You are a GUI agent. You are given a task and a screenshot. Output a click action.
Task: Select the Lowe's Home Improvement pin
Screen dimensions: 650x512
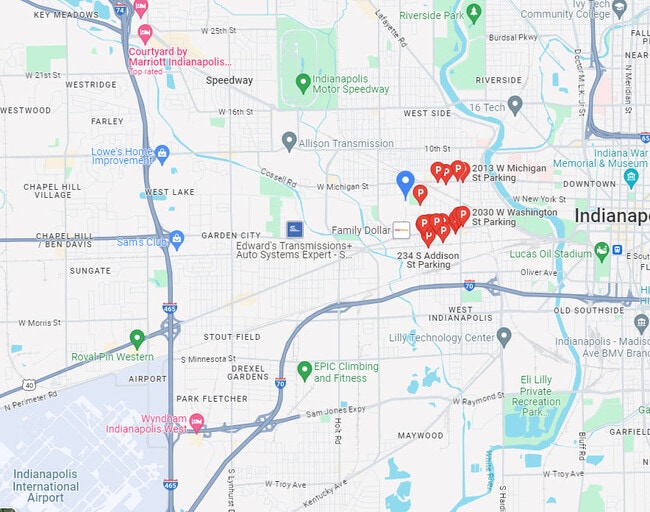pos(162,153)
